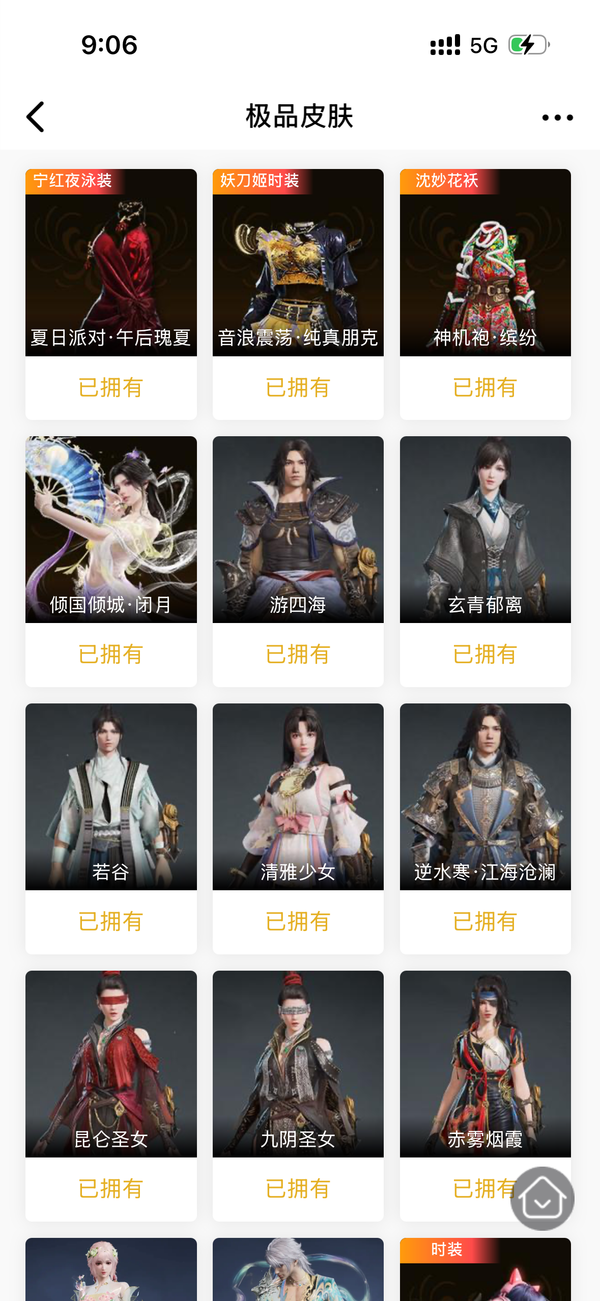Open the 玄青郁离 skin
The image size is (600, 1301).
click(485, 530)
